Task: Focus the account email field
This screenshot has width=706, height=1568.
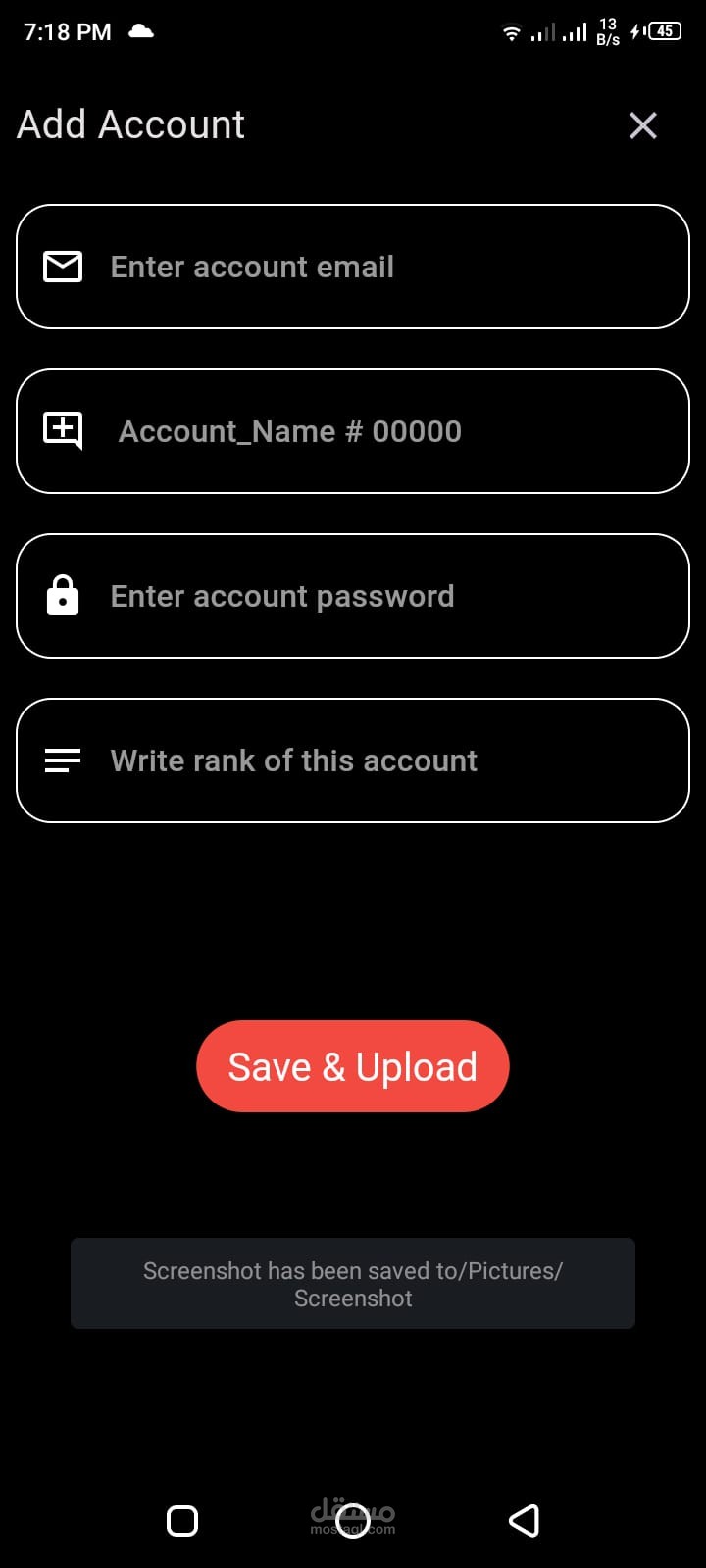Action: 353,267
